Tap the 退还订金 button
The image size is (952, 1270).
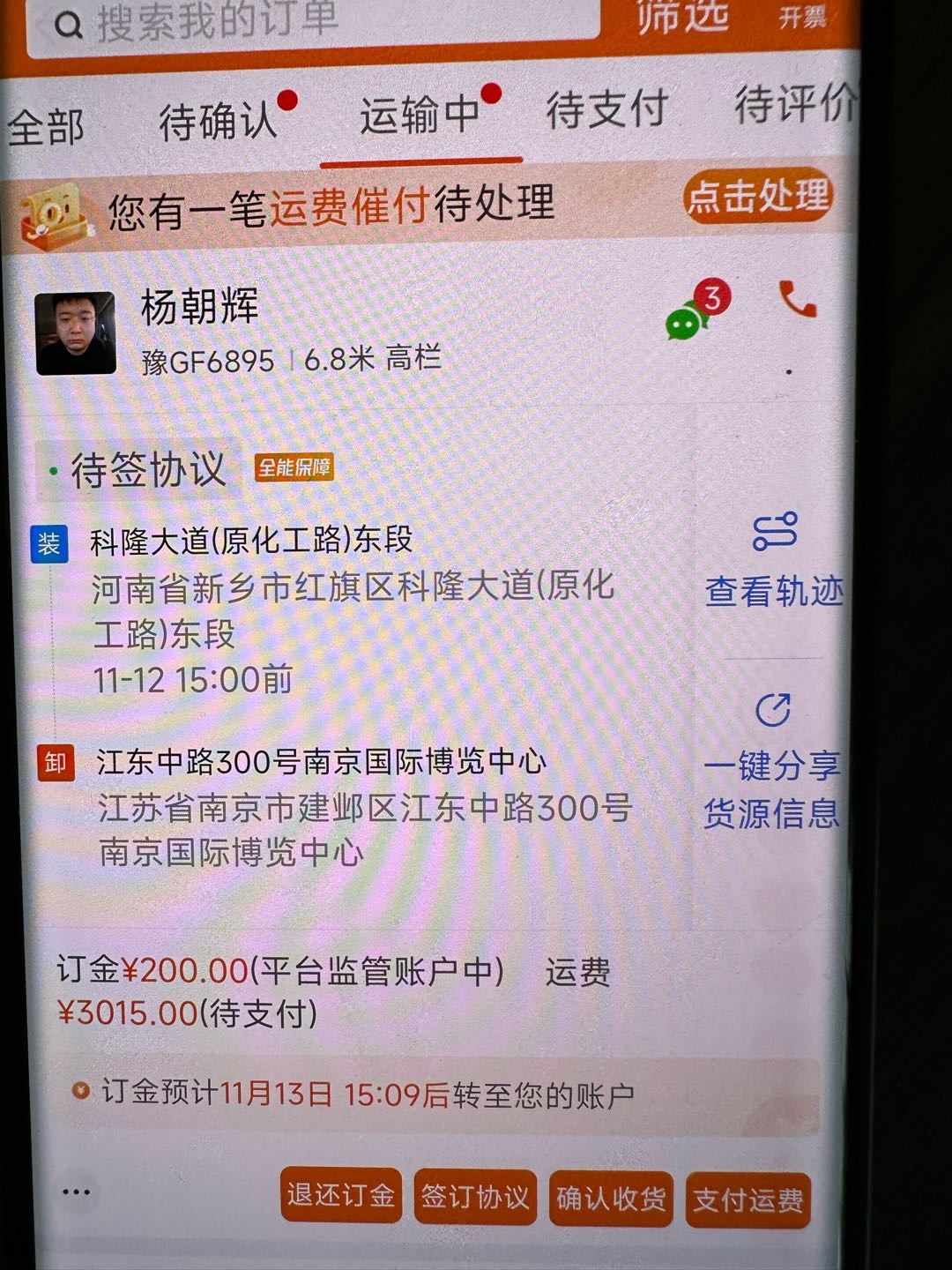pos(341,1196)
